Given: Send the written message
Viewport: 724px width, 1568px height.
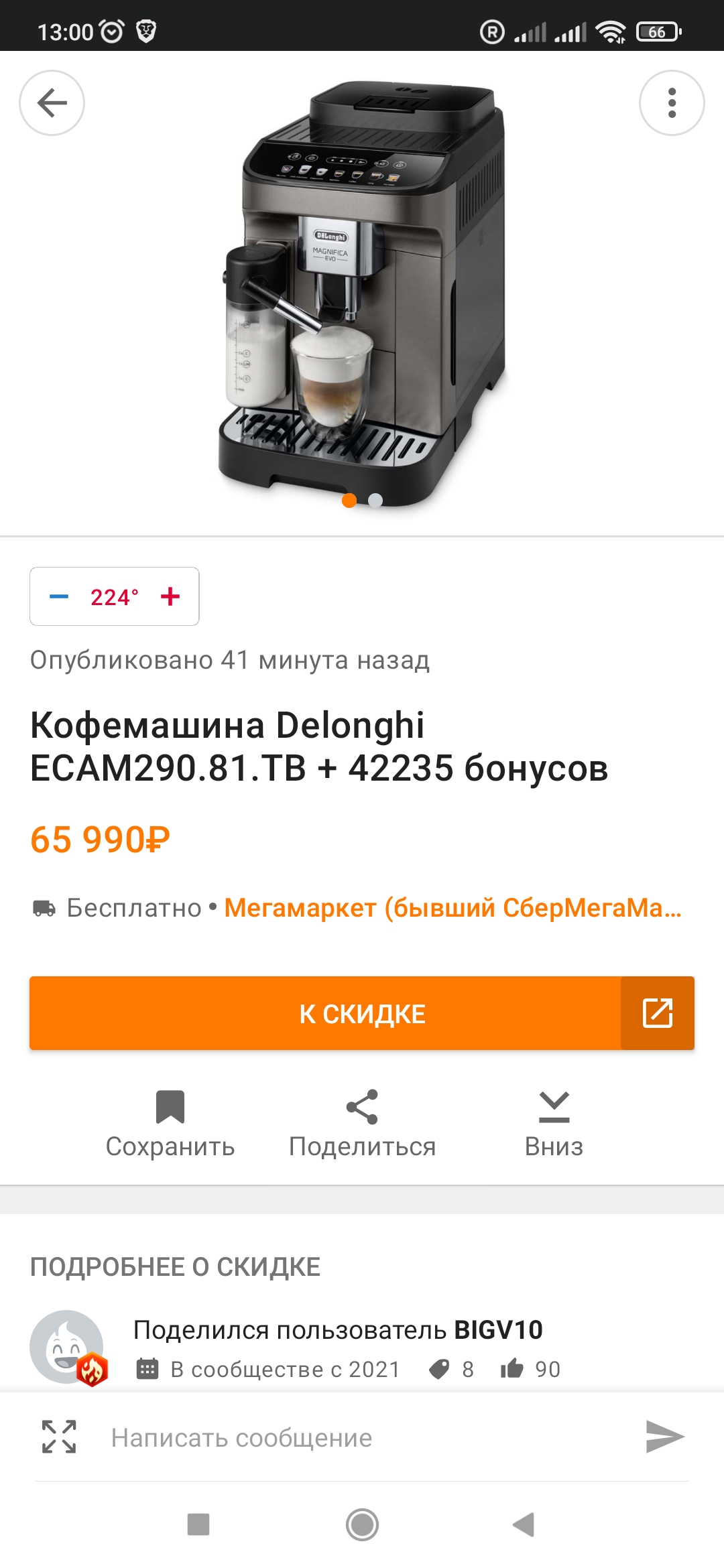Looking at the screenshot, I should click(x=664, y=1437).
